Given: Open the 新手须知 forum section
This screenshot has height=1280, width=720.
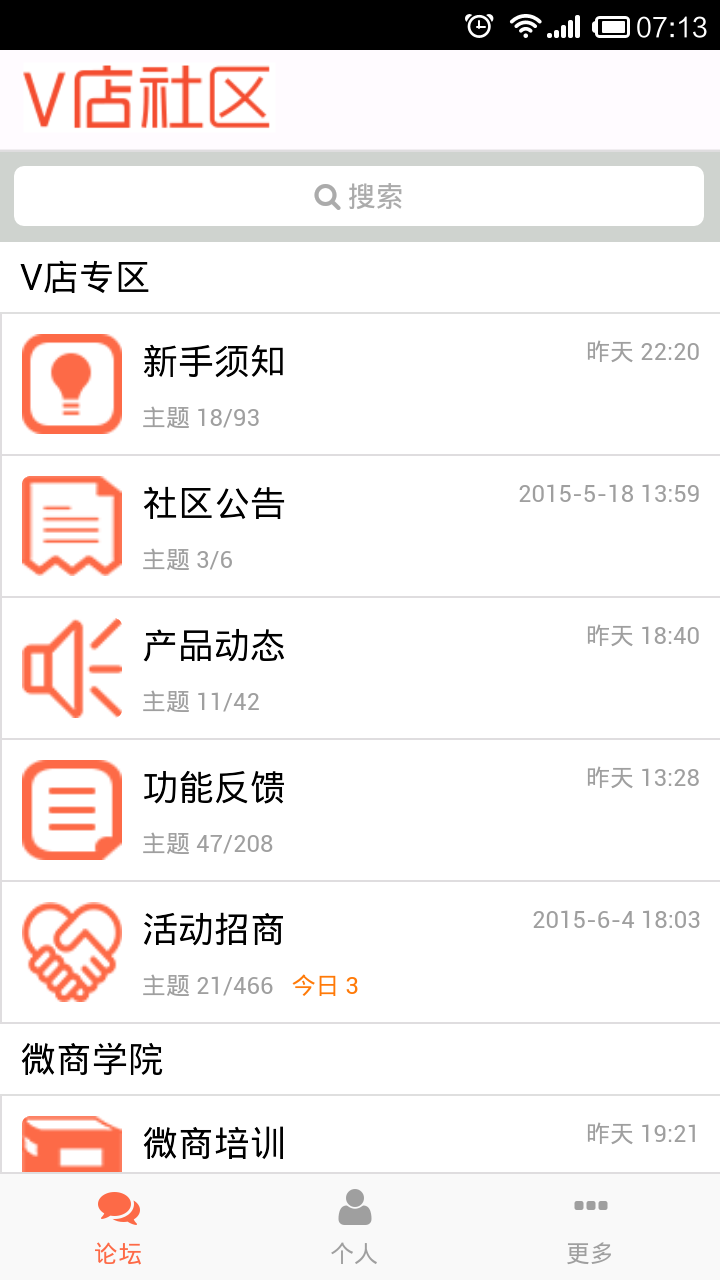Looking at the screenshot, I should [x=360, y=385].
